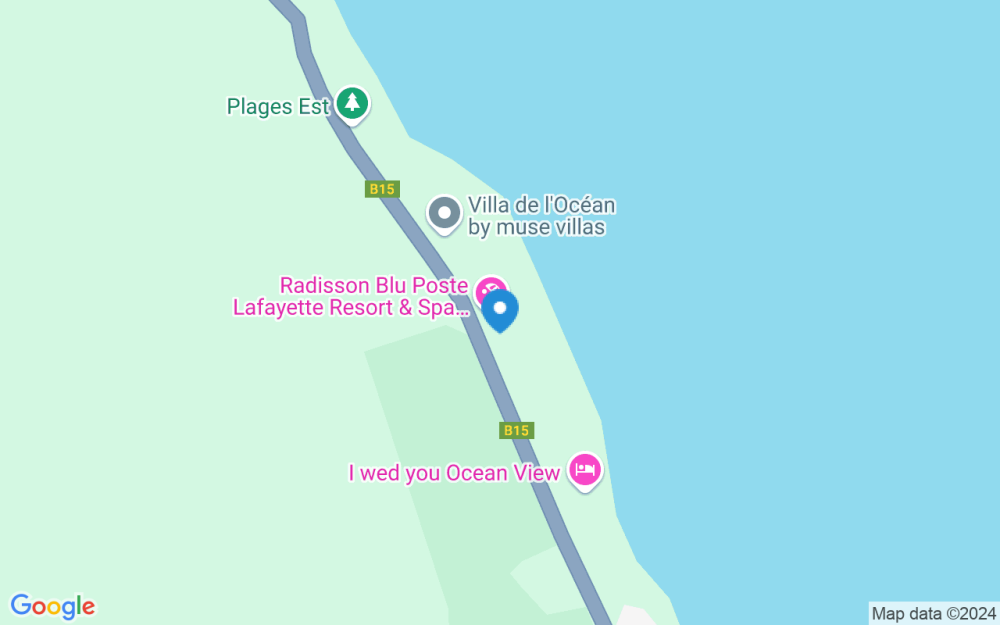1000x625 pixels.
Task: Open Radisson Blu Poste Lafayette hotel marker
Action: [488, 291]
